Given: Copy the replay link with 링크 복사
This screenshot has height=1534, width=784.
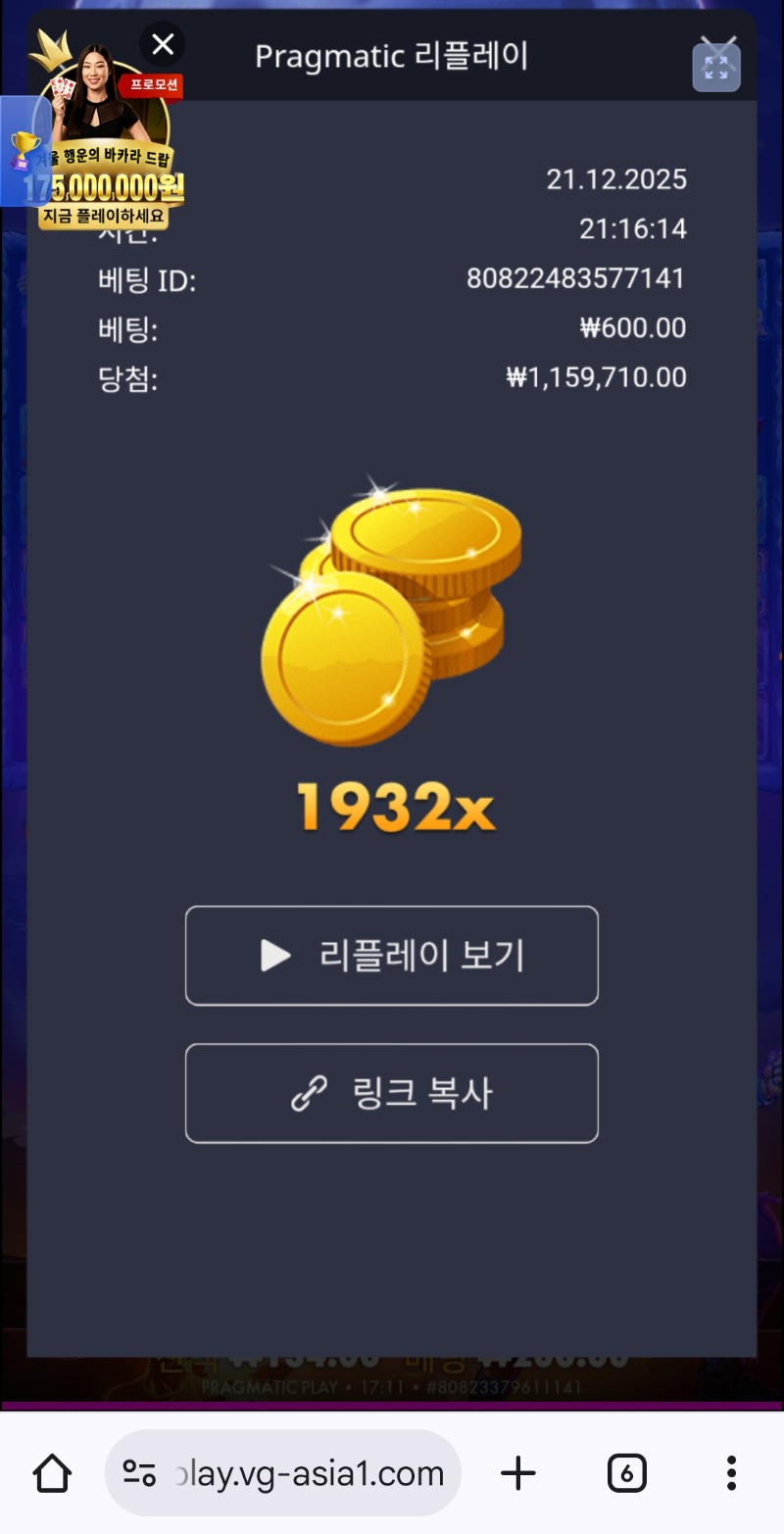Looking at the screenshot, I should coord(392,1093).
